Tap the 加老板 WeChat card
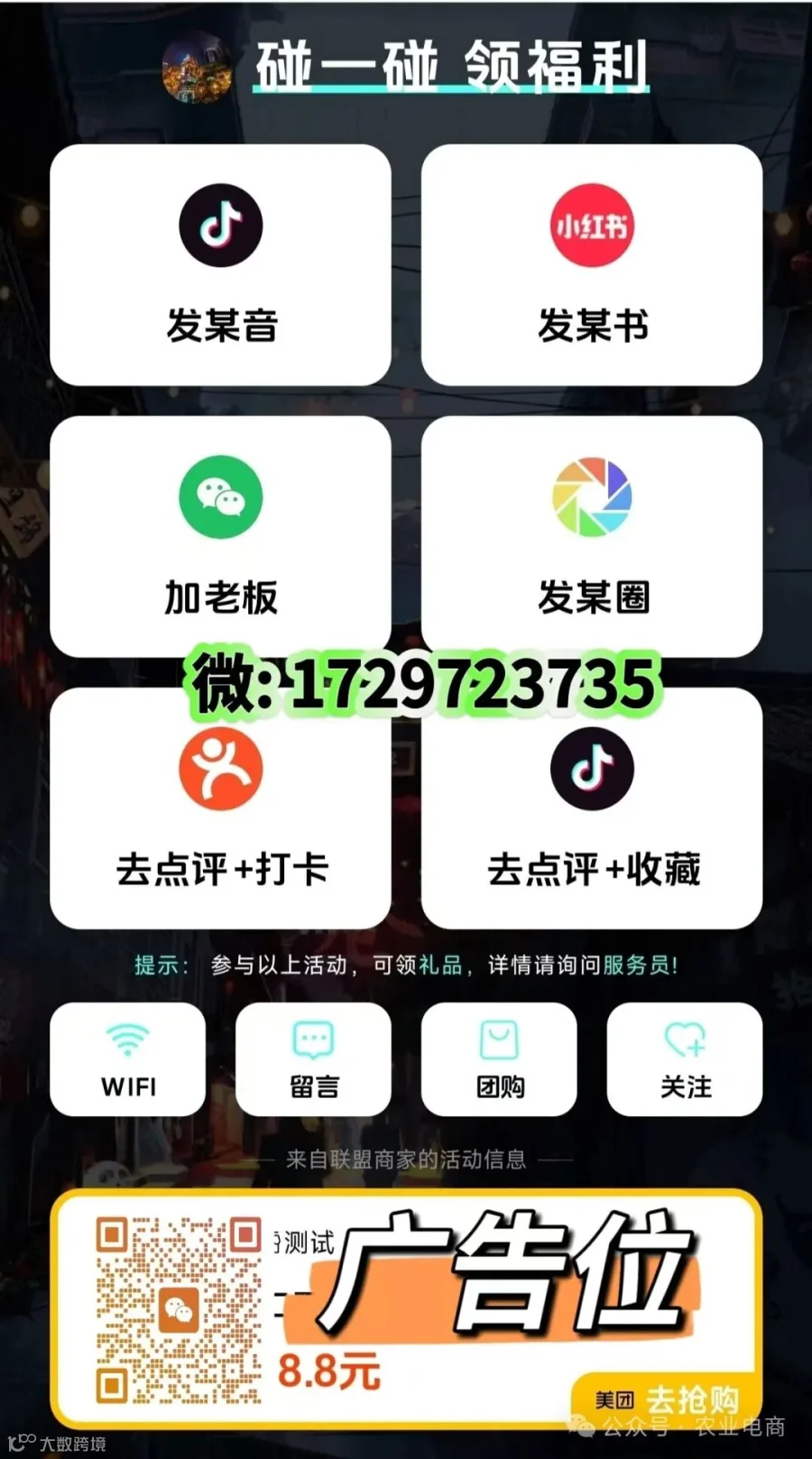812x1459 pixels. pos(220,536)
